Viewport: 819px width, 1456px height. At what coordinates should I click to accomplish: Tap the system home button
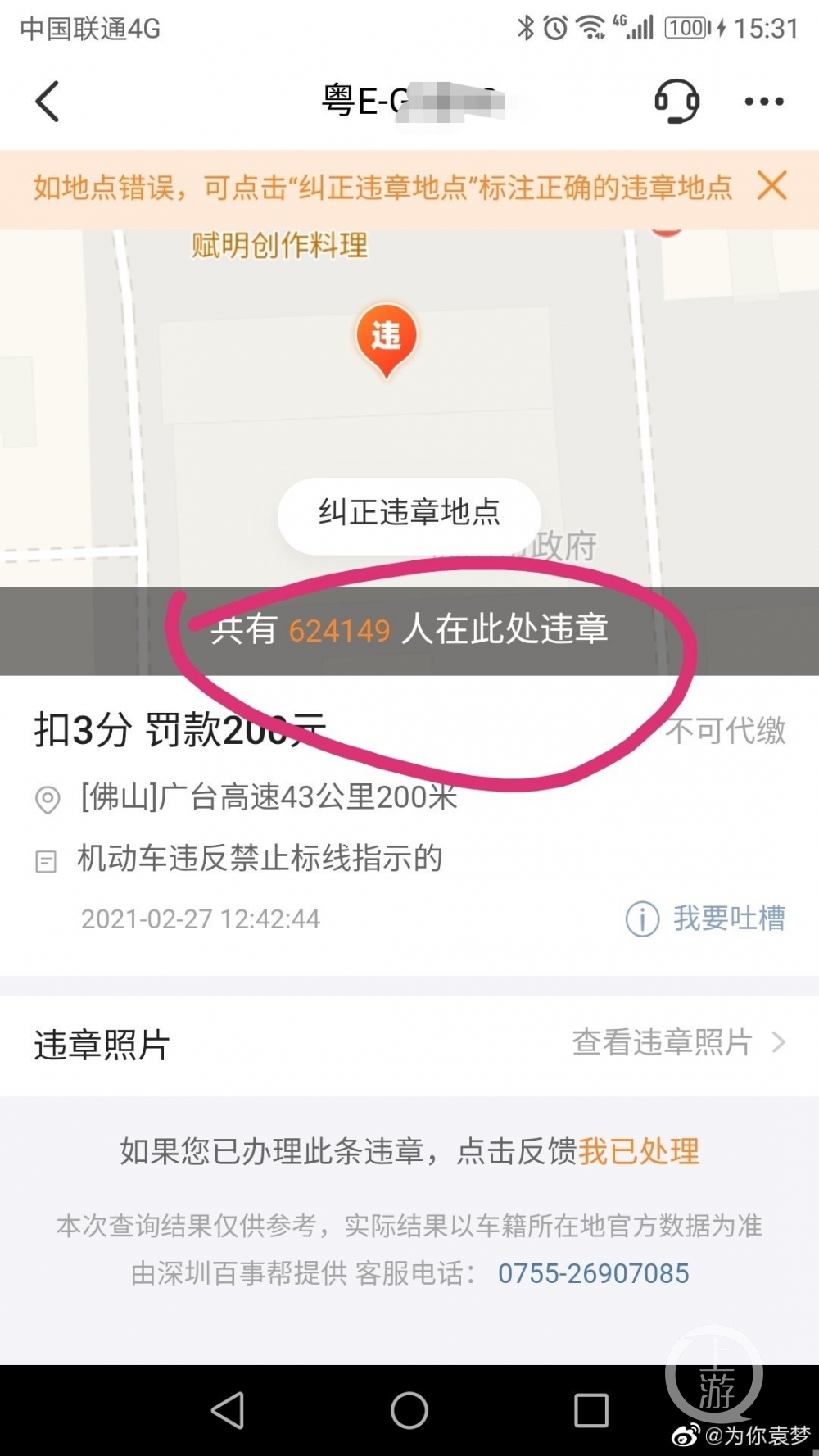pyautogui.click(x=409, y=1410)
